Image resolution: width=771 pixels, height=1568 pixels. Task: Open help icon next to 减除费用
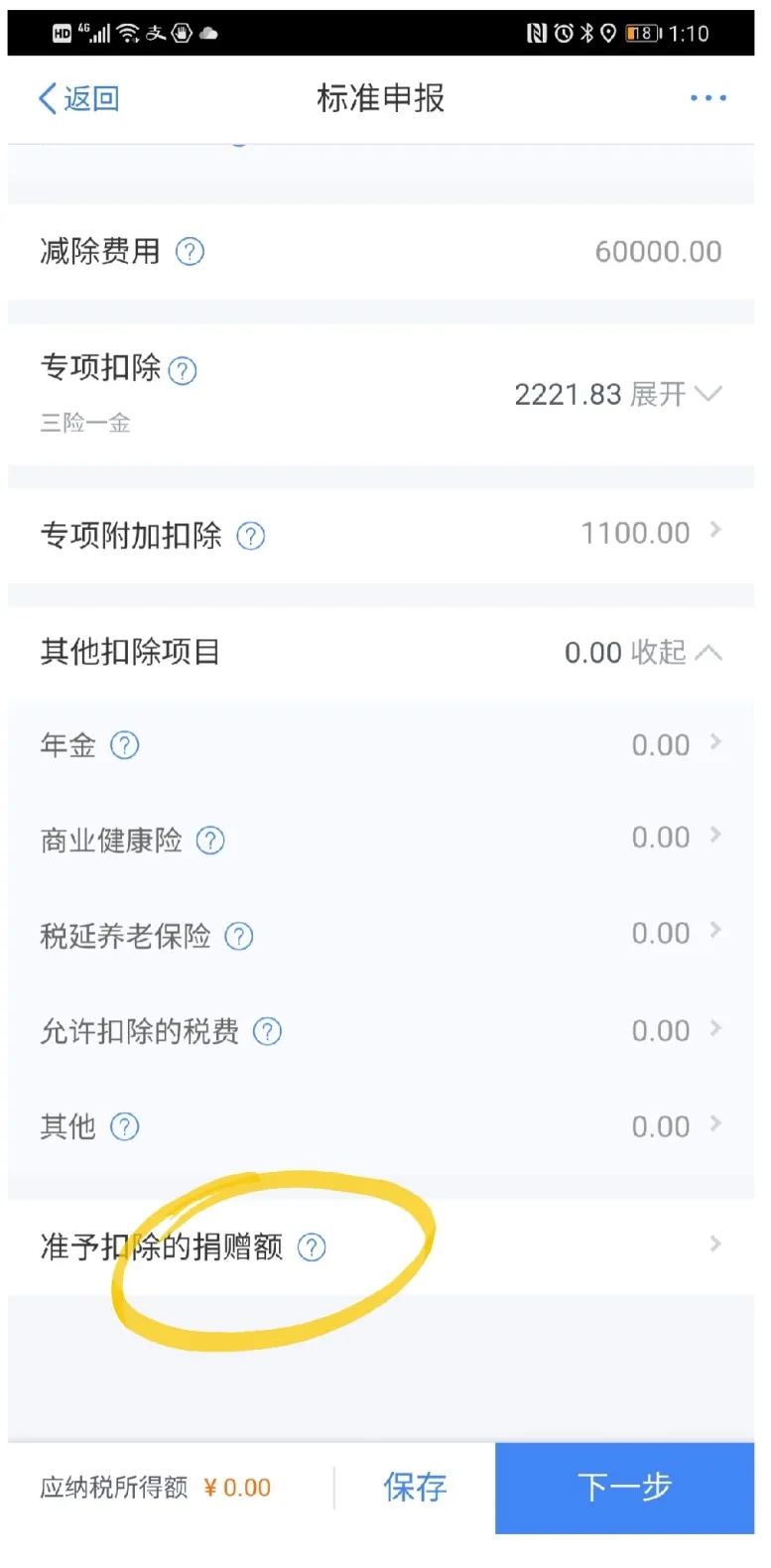coord(190,252)
